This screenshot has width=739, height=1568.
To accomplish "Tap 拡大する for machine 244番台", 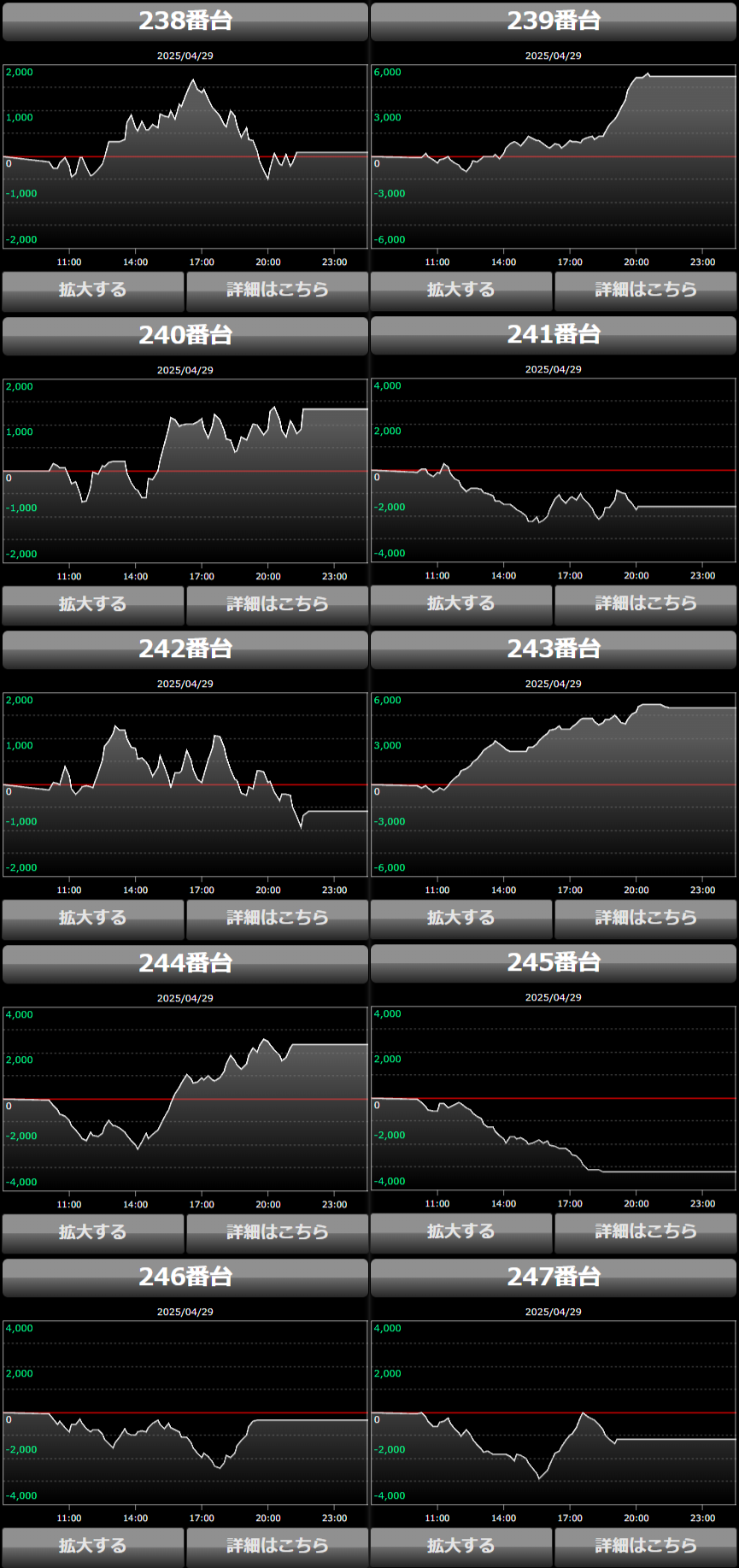I will coord(93,1233).
